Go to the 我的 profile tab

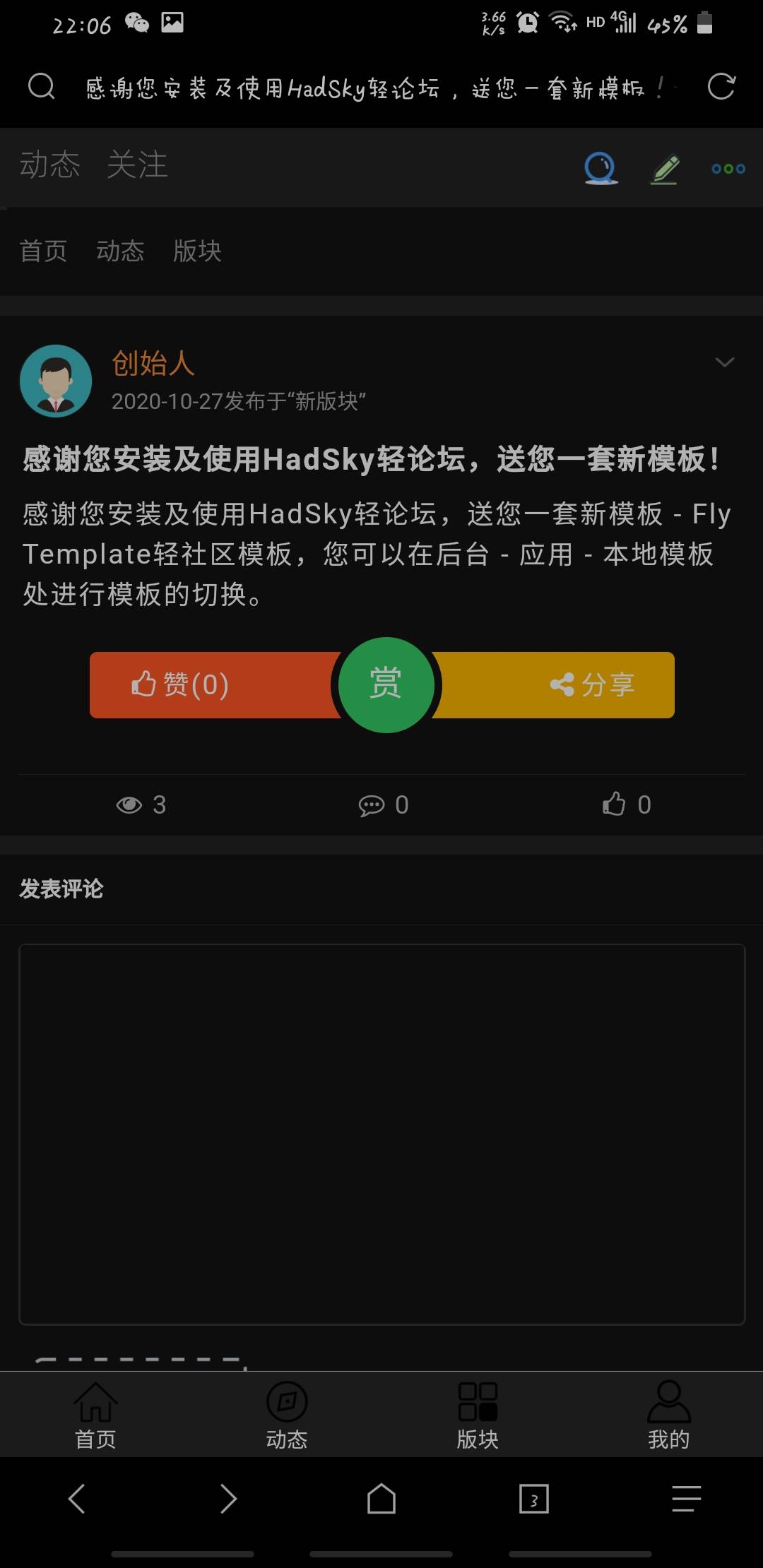point(668,1414)
